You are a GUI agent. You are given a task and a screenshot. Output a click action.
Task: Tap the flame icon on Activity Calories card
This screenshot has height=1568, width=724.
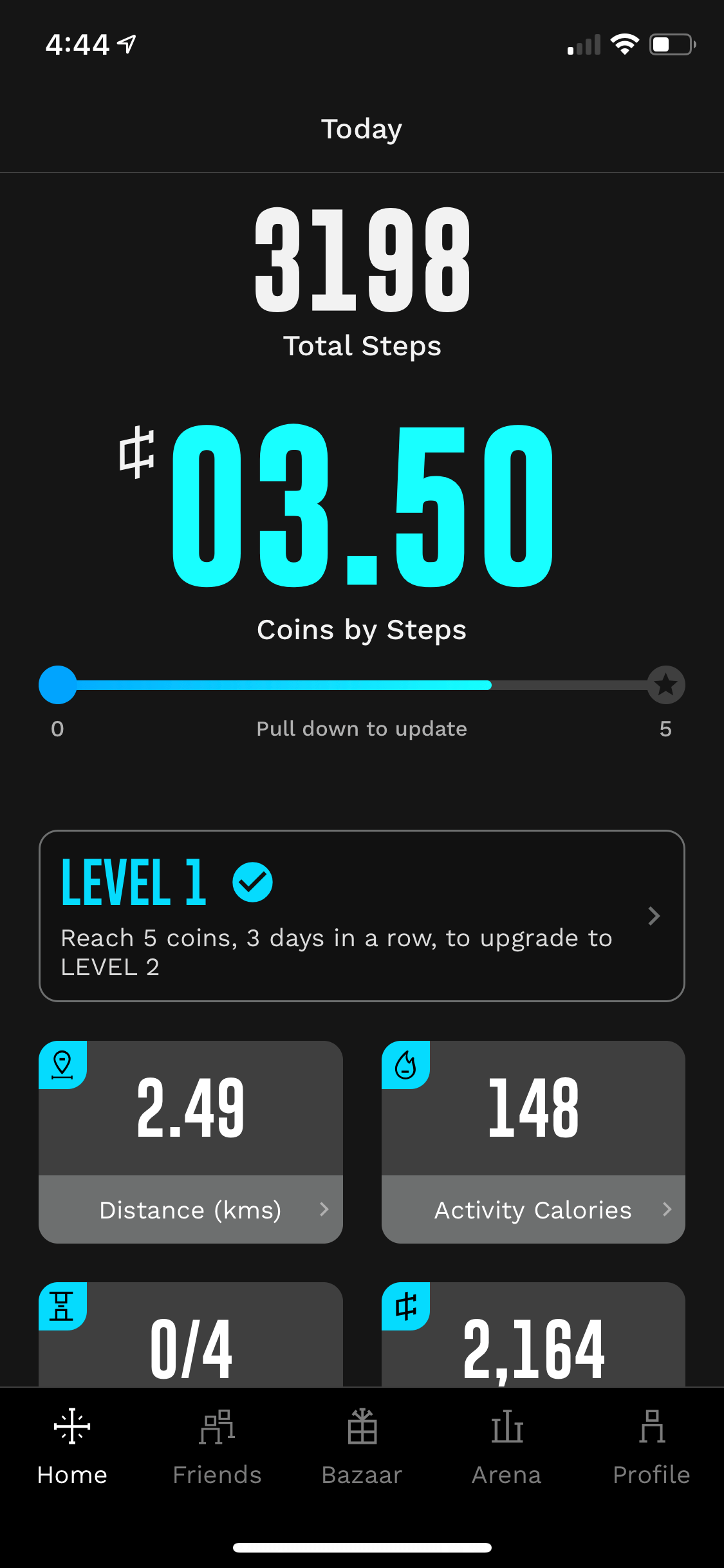(x=405, y=1065)
